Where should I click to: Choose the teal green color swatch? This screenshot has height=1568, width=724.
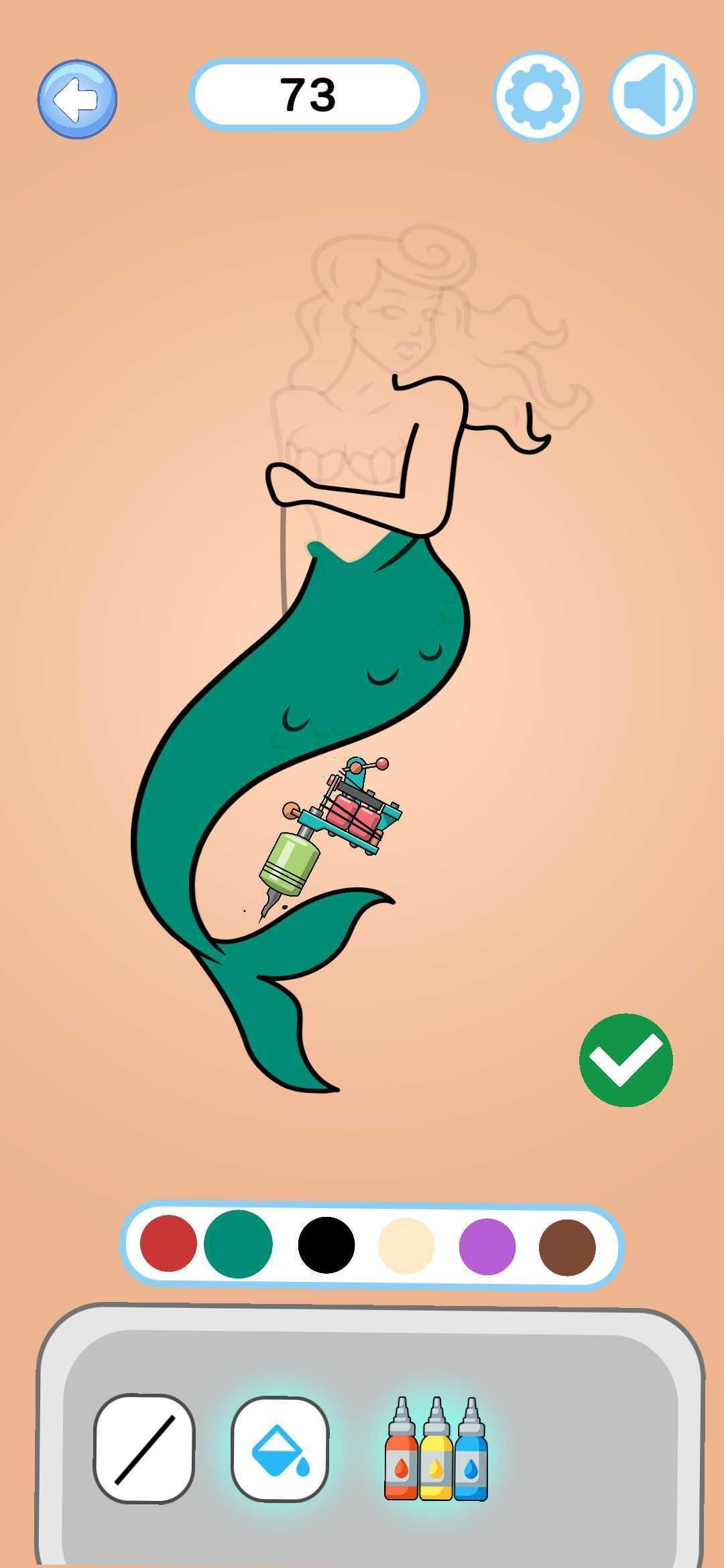238,1244
